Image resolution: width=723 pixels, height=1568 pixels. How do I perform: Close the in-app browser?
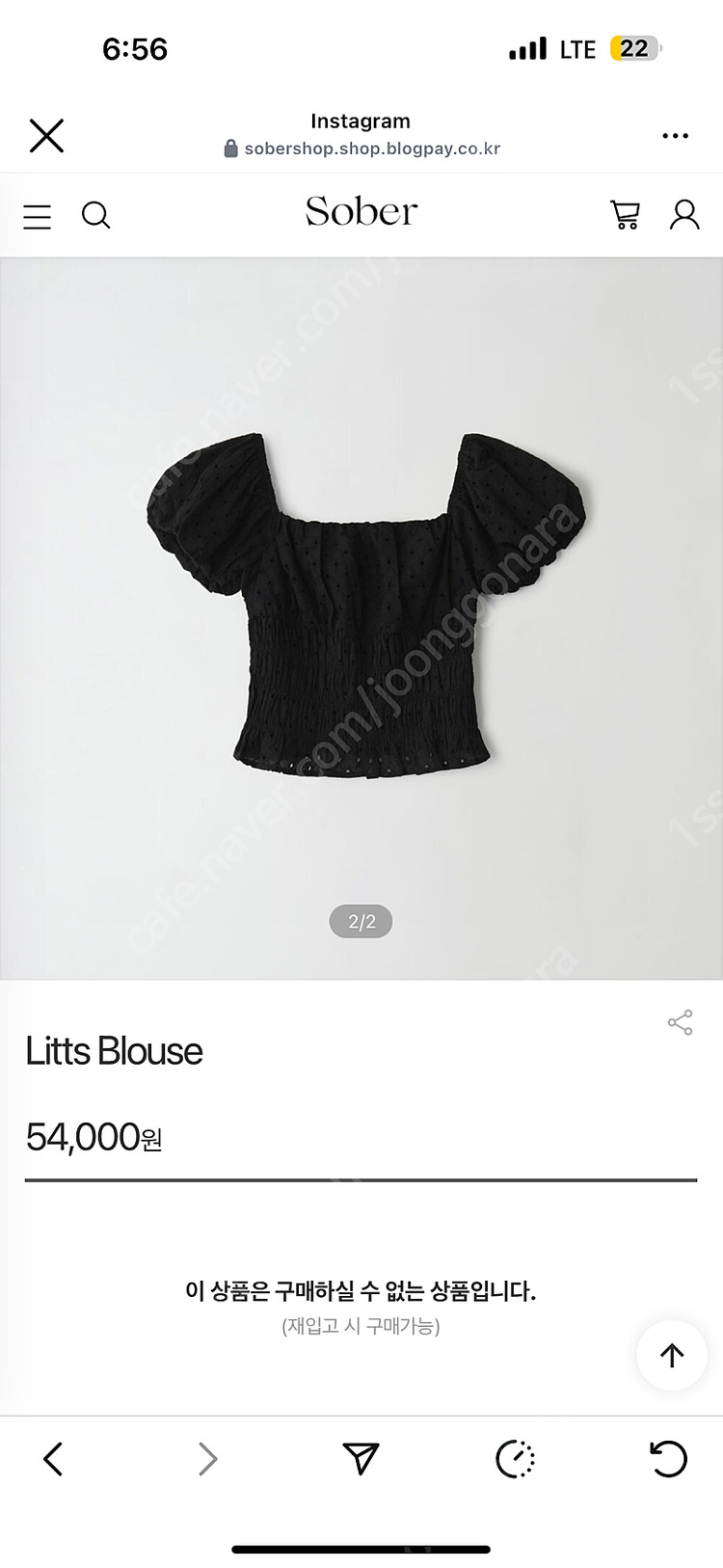(x=46, y=136)
